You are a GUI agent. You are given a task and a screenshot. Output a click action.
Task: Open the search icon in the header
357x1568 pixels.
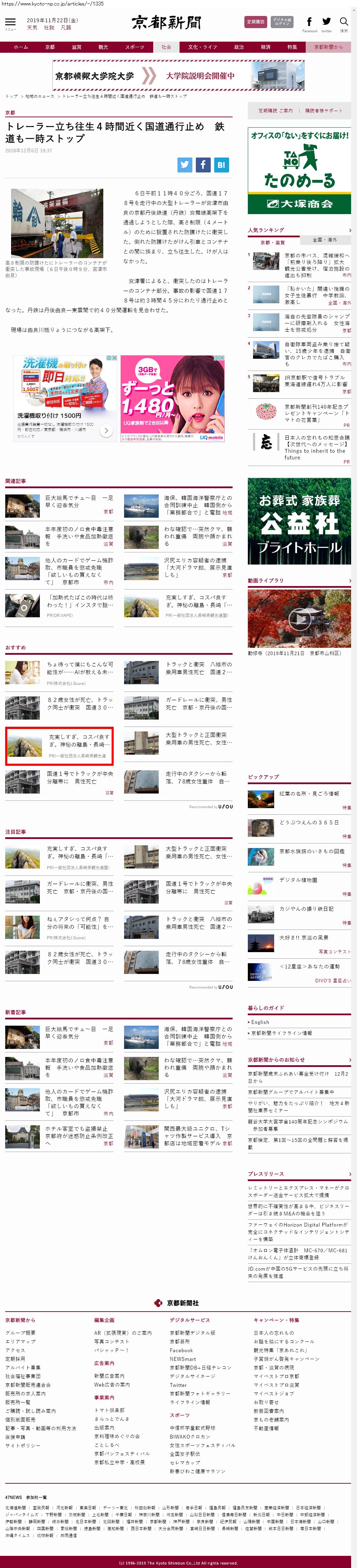pos(343,23)
